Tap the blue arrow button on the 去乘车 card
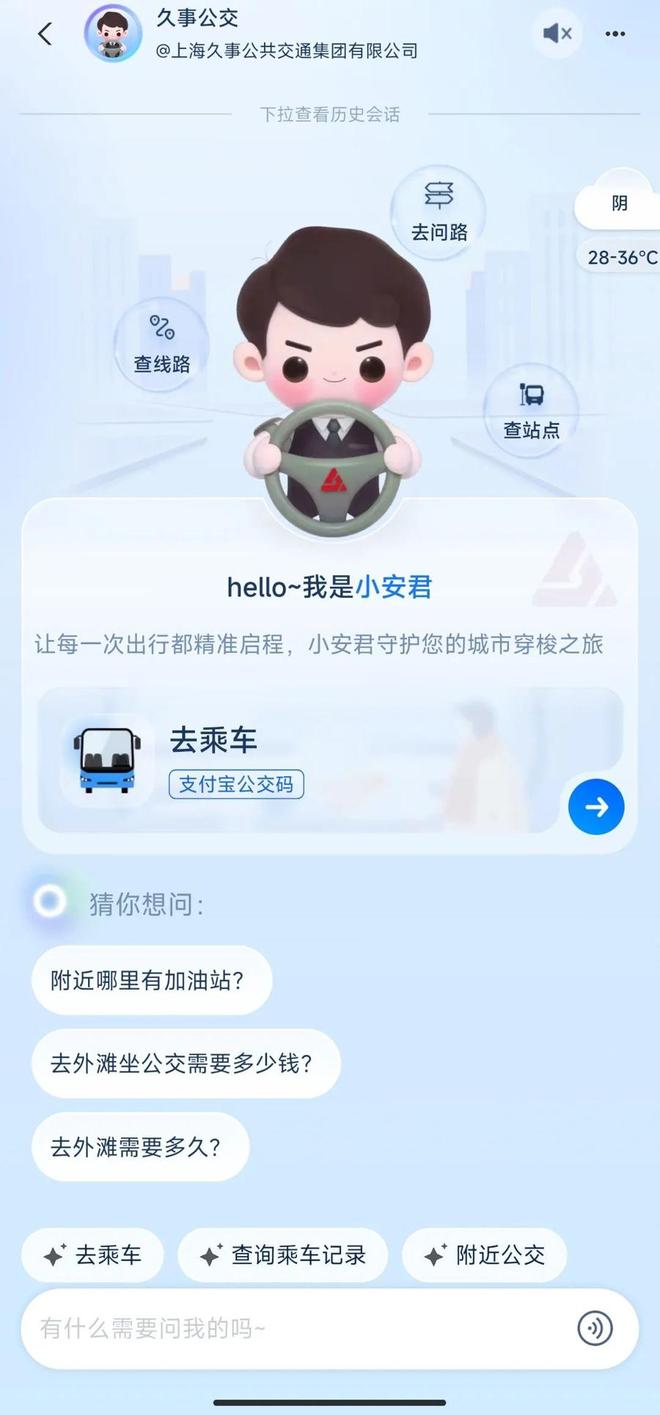This screenshot has height=1415, width=660. 596,807
